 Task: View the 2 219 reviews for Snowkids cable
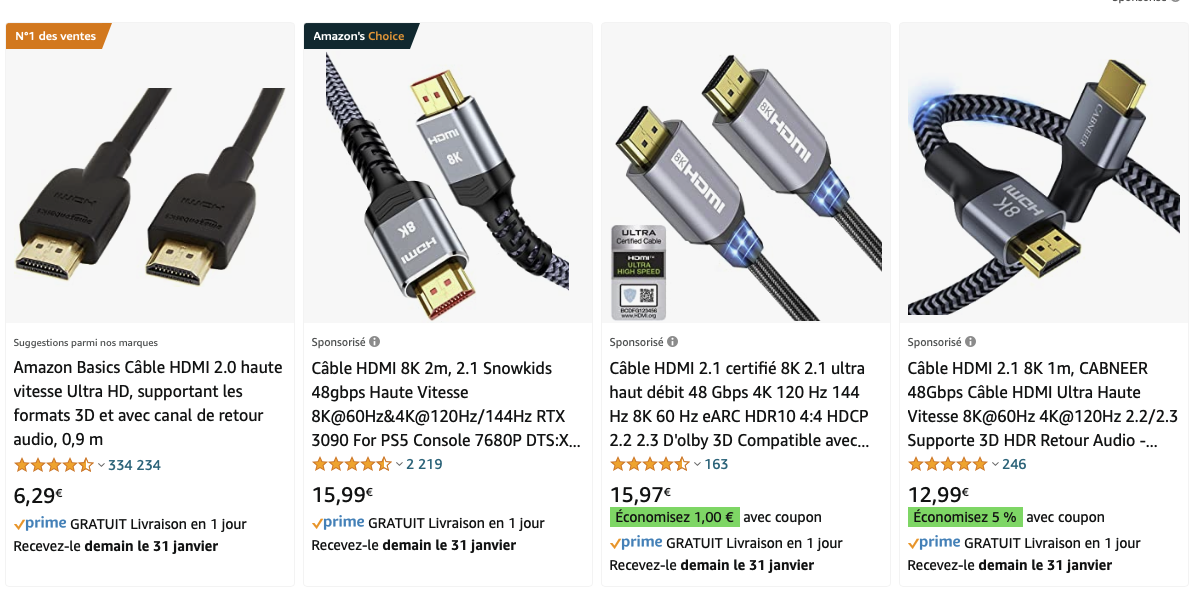pos(424,464)
